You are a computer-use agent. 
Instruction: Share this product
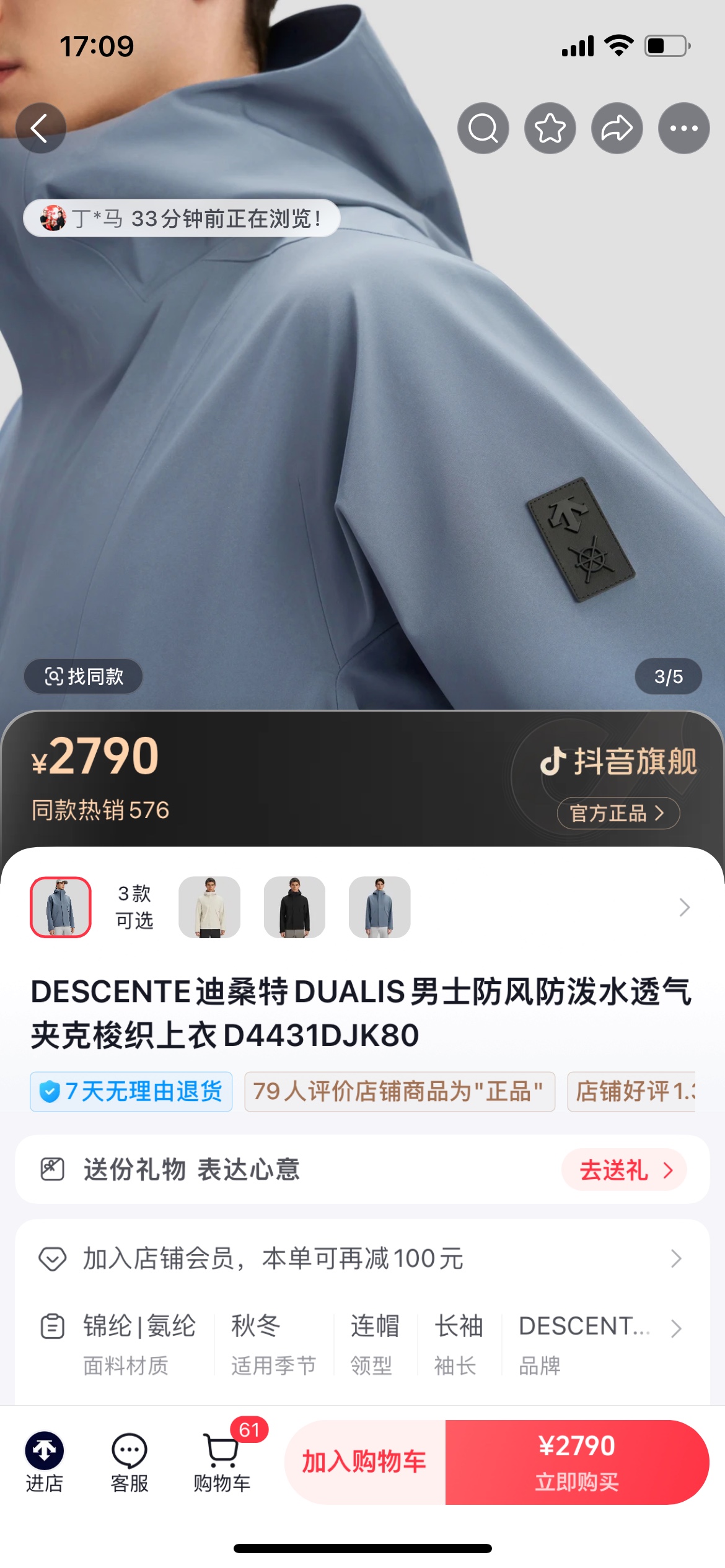point(617,128)
